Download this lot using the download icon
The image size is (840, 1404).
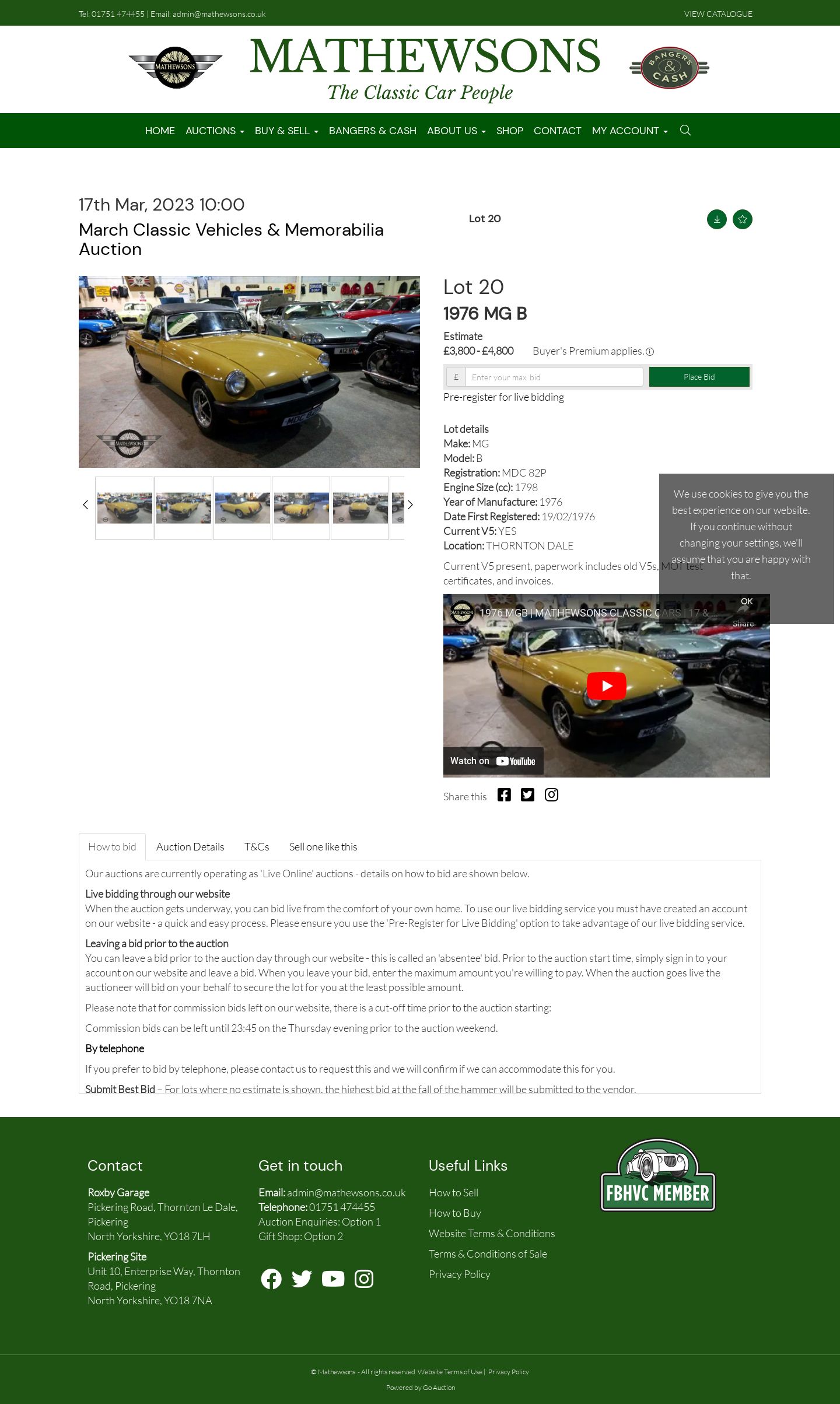717,219
